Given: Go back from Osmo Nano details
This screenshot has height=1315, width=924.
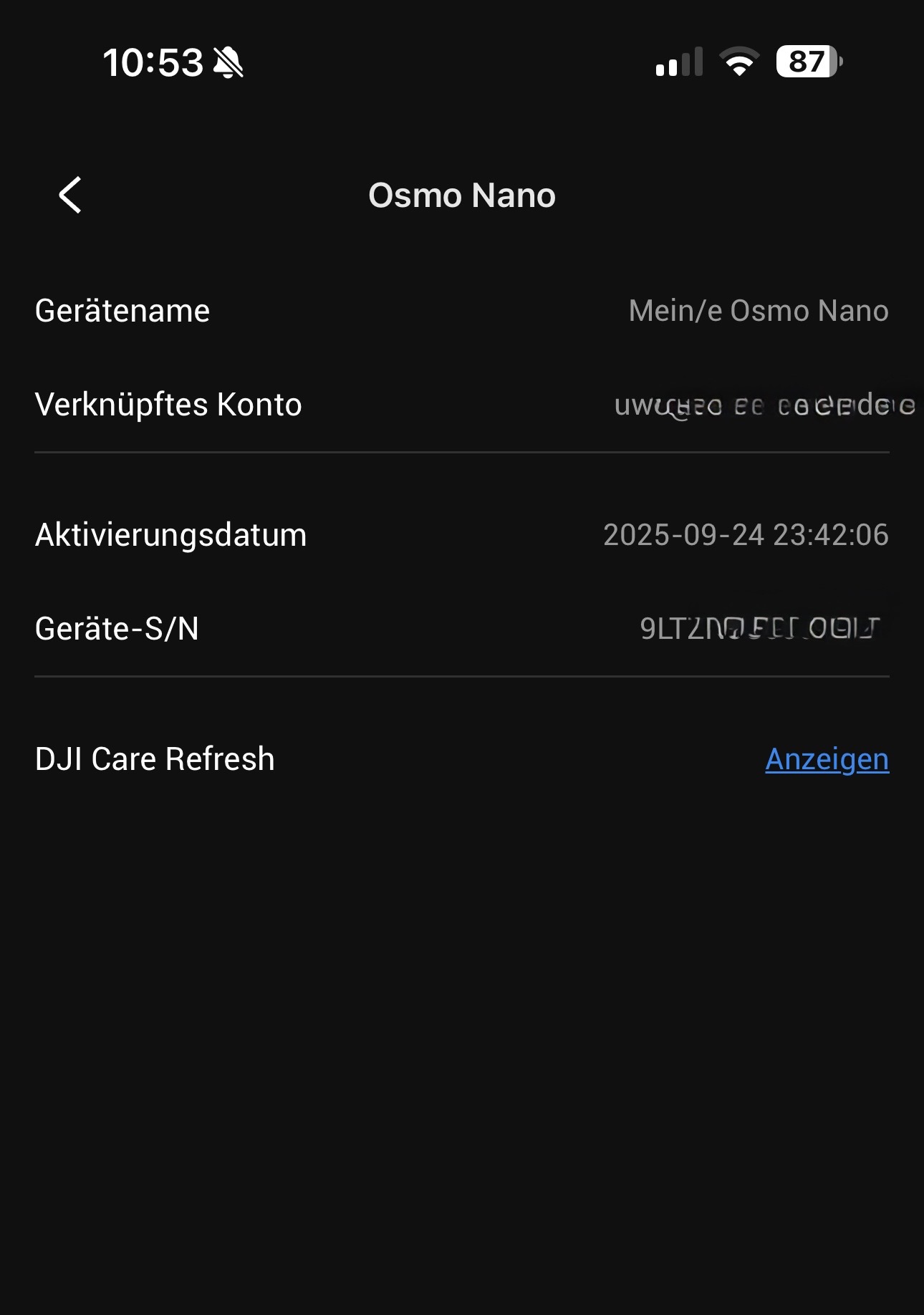Looking at the screenshot, I should 70,195.
